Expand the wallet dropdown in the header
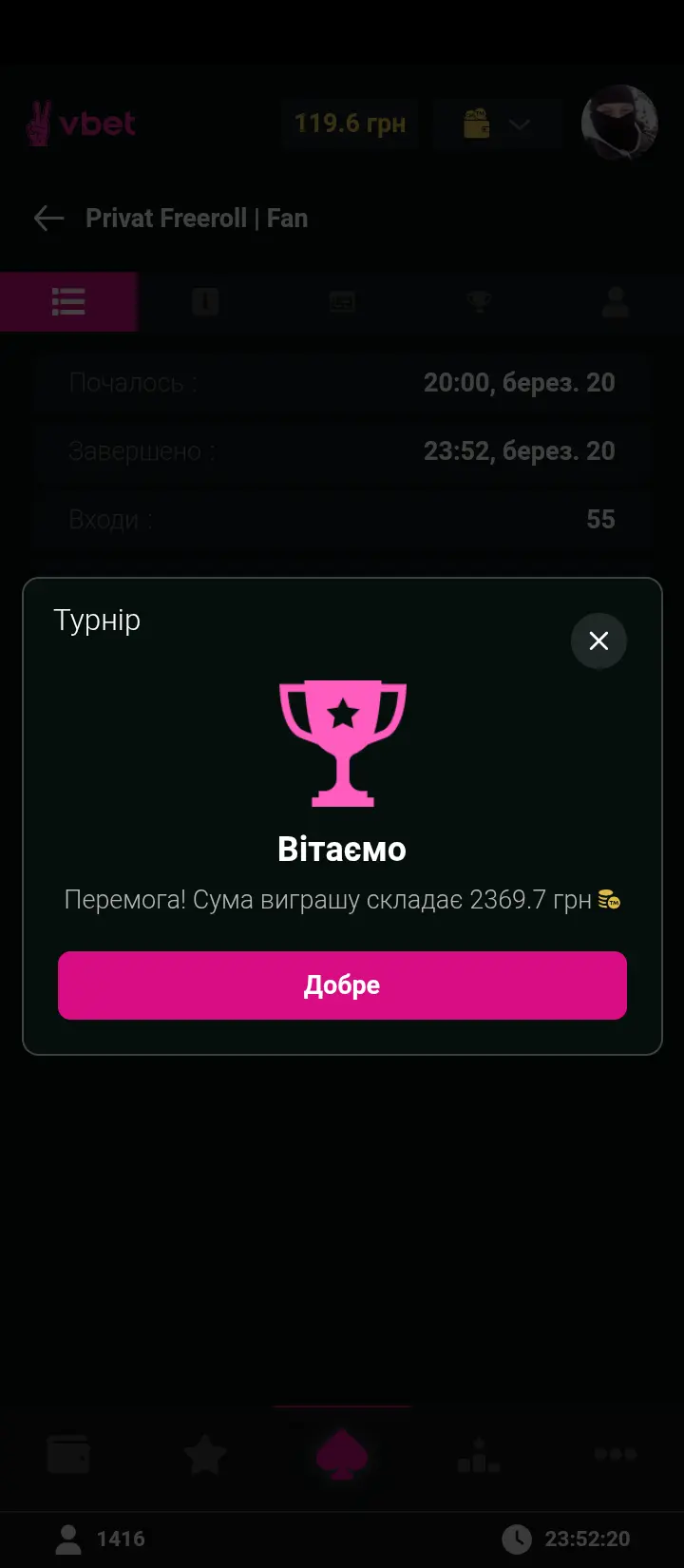 [x=496, y=124]
